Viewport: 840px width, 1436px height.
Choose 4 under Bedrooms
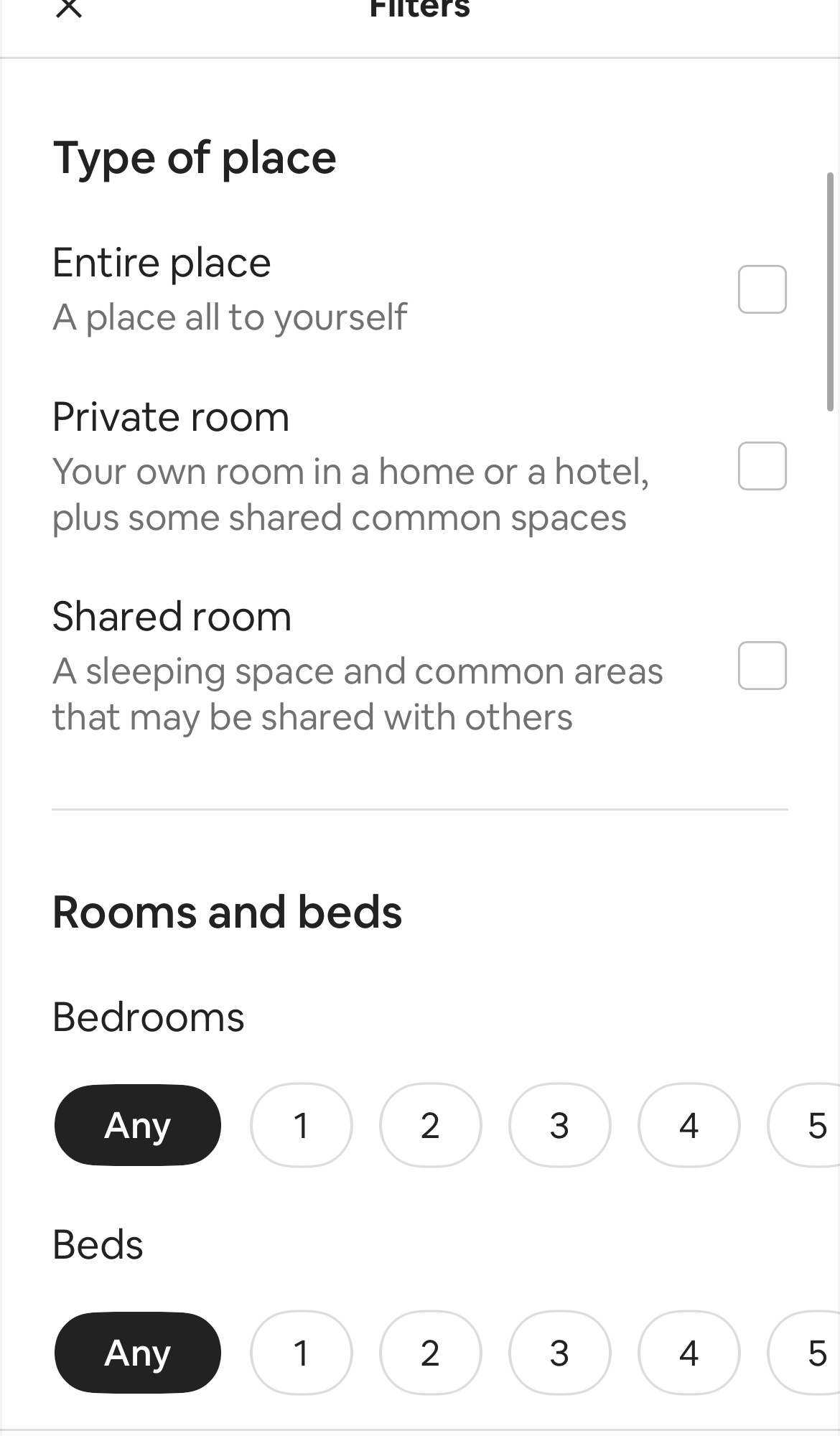coord(689,1125)
